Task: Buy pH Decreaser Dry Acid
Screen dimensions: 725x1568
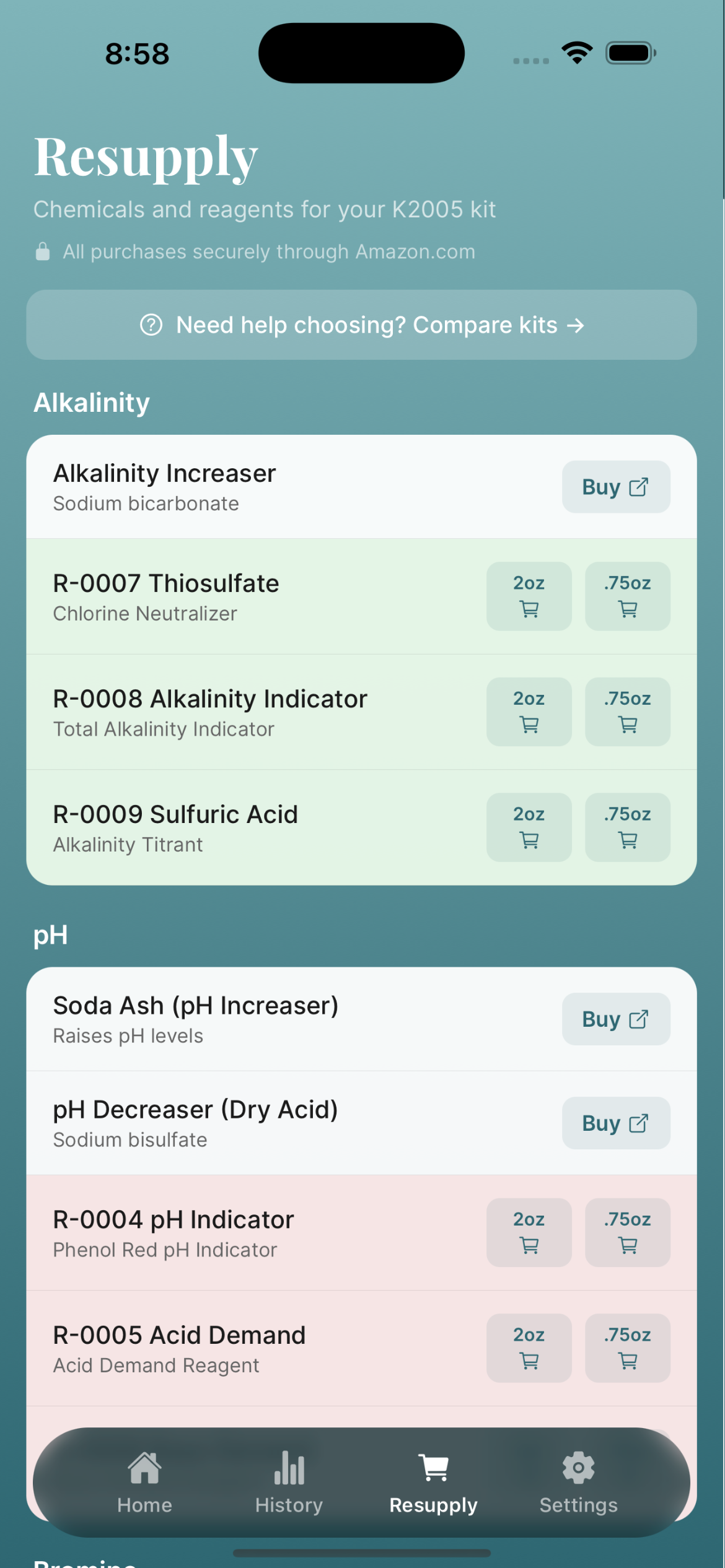Action: (x=615, y=1123)
